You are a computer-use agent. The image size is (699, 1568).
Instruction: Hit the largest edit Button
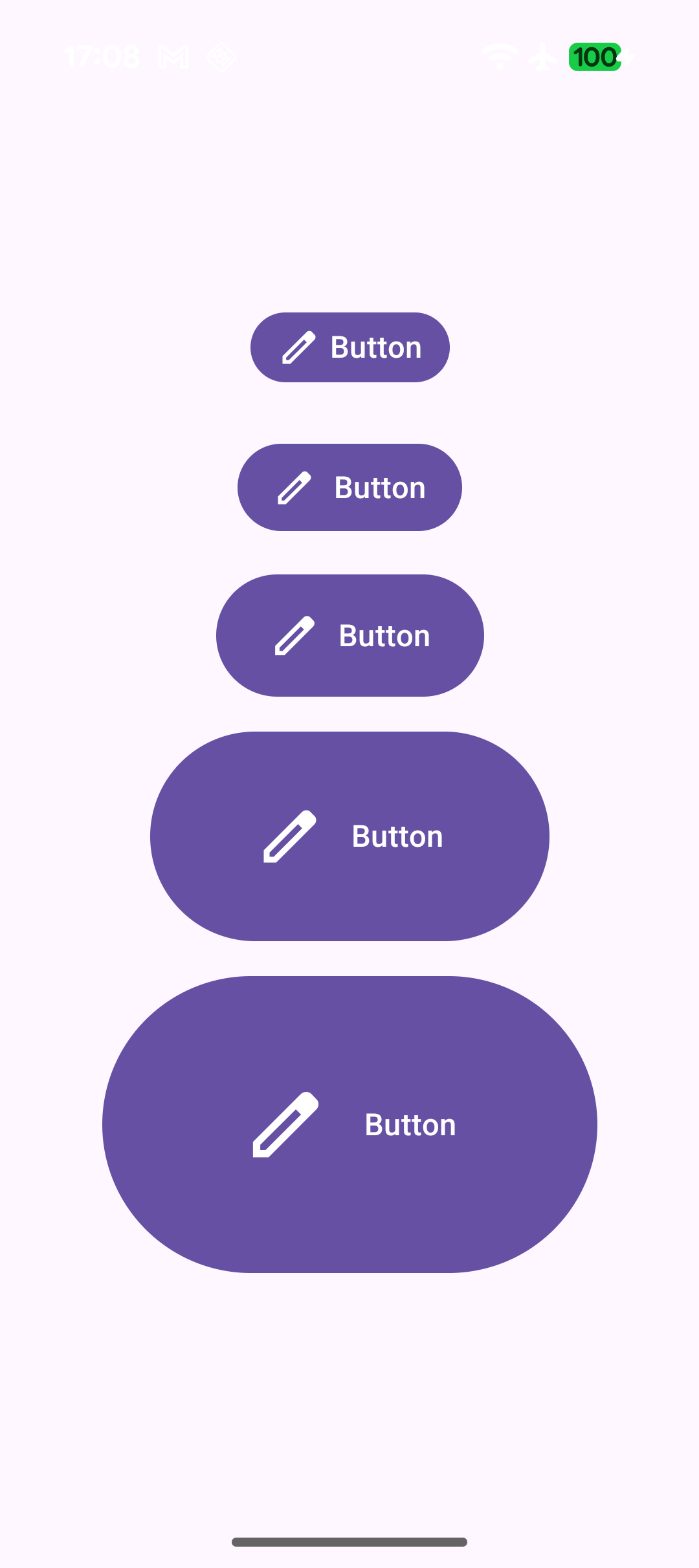[349, 1124]
